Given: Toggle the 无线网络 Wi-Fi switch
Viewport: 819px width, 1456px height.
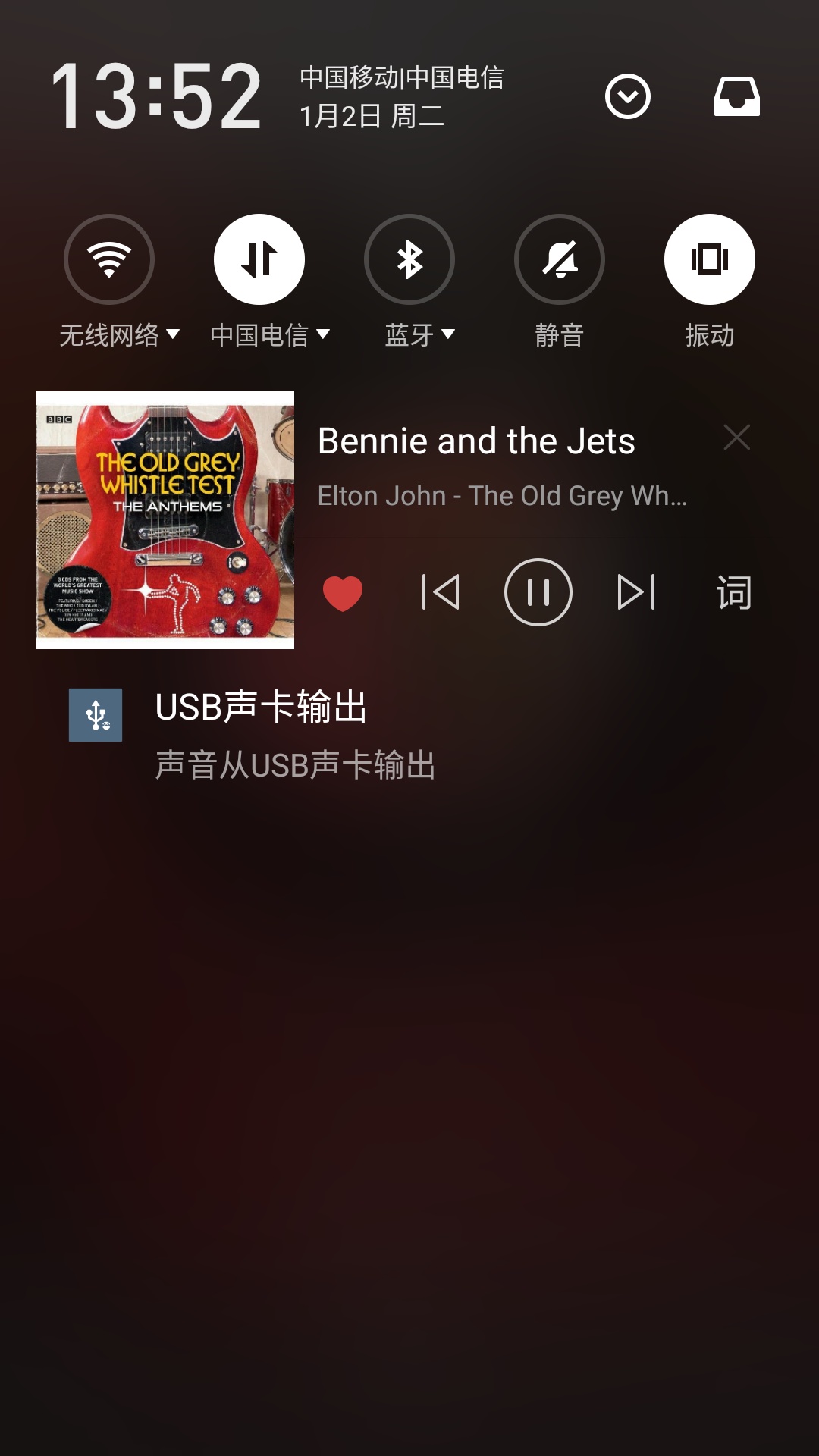Looking at the screenshot, I should click(x=109, y=259).
